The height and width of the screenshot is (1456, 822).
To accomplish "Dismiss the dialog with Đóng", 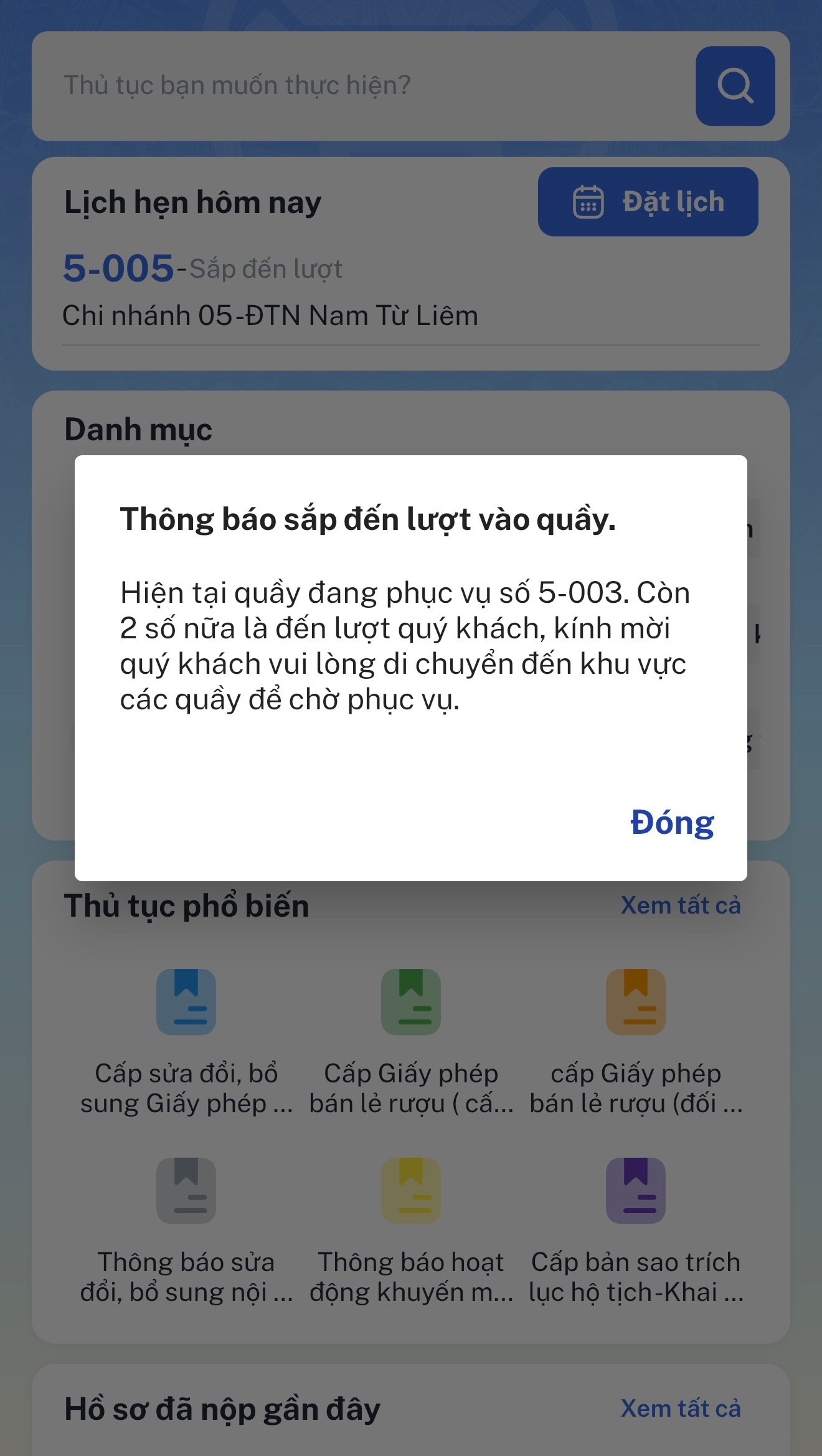I will [672, 823].
